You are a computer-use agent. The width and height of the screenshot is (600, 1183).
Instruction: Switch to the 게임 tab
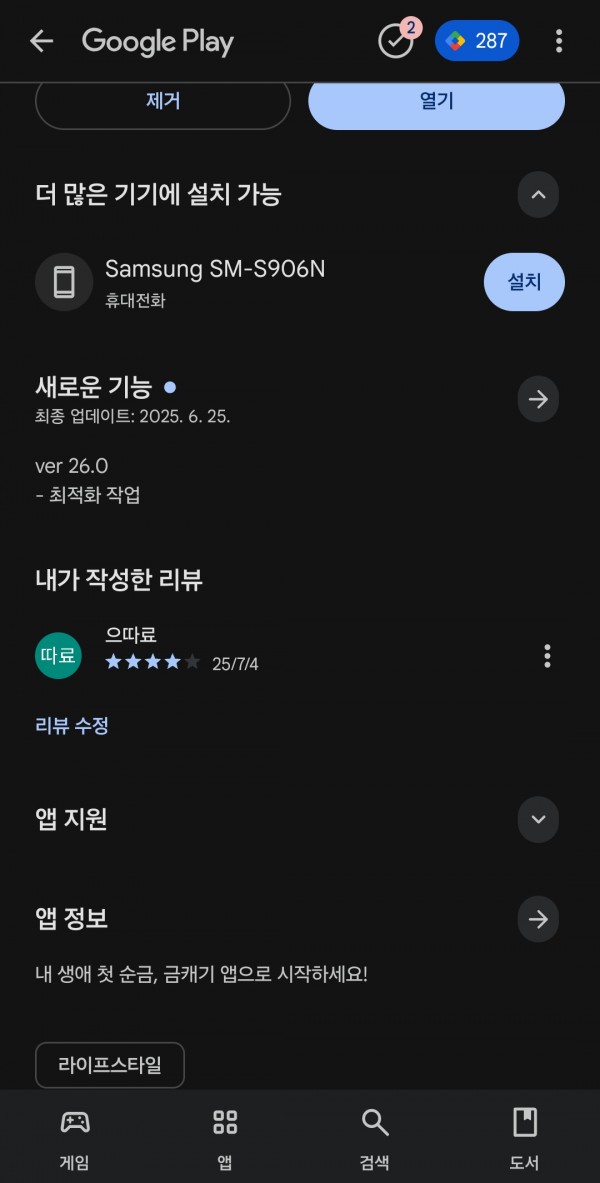point(75,1138)
